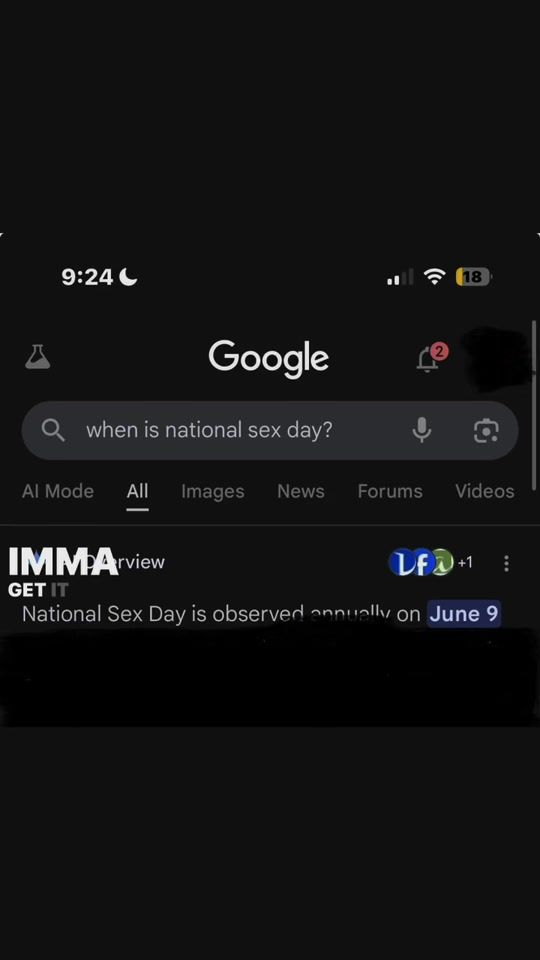Switch to the News tab
The height and width of the screenshot is (960, 540).
coord(301,491)
